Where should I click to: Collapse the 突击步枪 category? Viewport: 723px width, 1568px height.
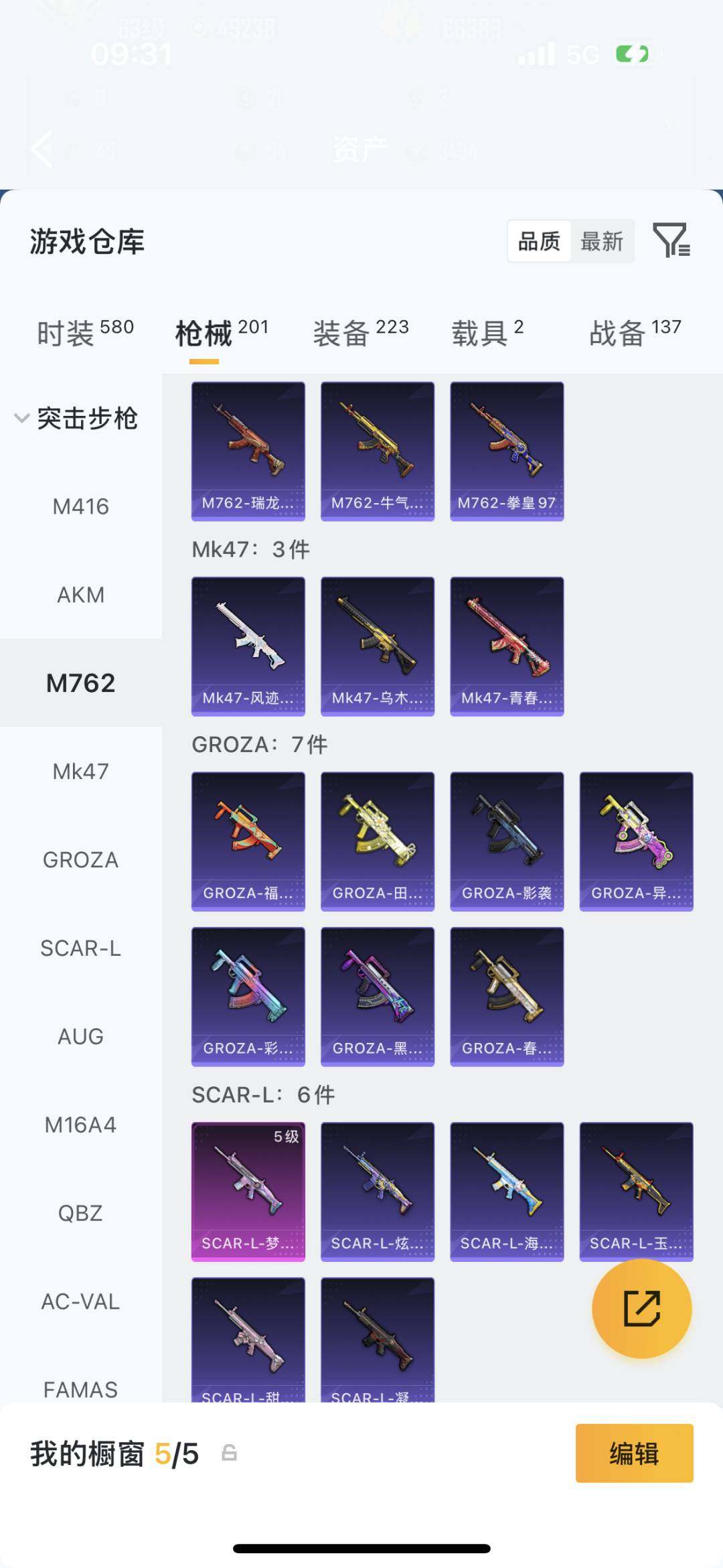click(x=22, y=419)
